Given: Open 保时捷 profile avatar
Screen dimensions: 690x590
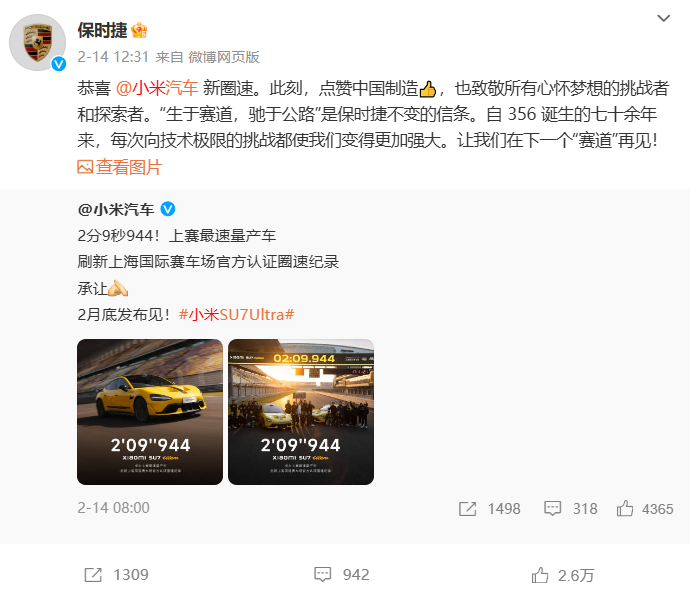Looking at the screenshot, I should tap(39, 43).
